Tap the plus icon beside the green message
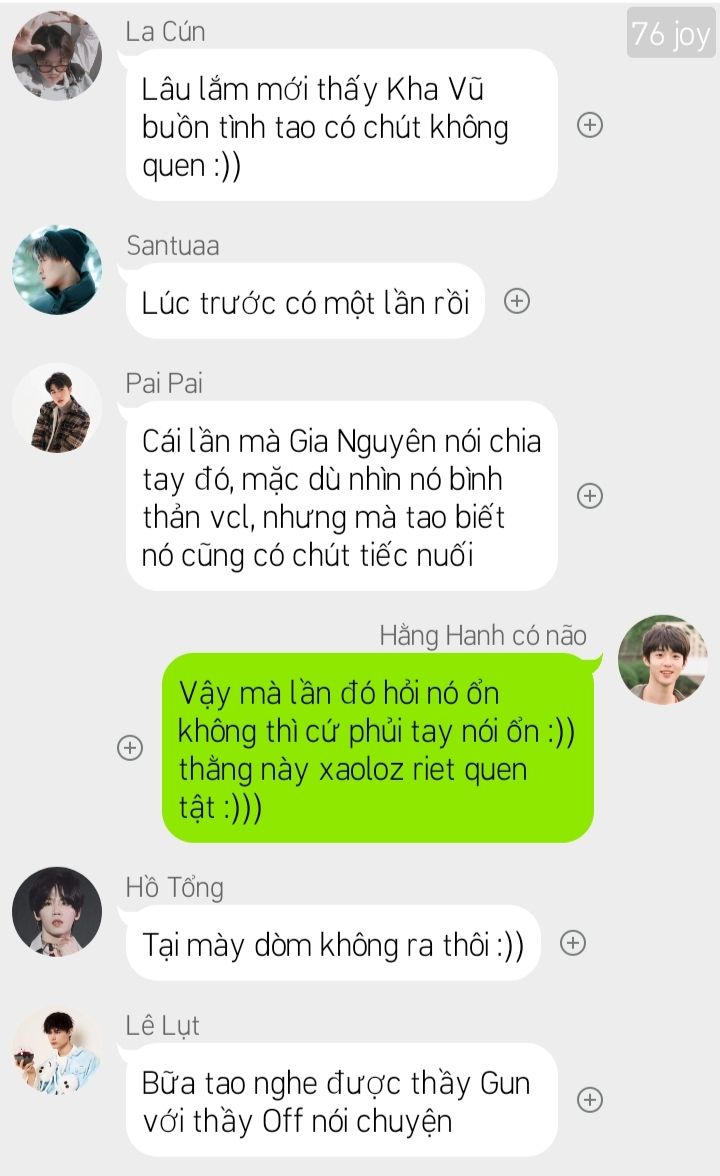720x1176 pixels. pos(130,747)
